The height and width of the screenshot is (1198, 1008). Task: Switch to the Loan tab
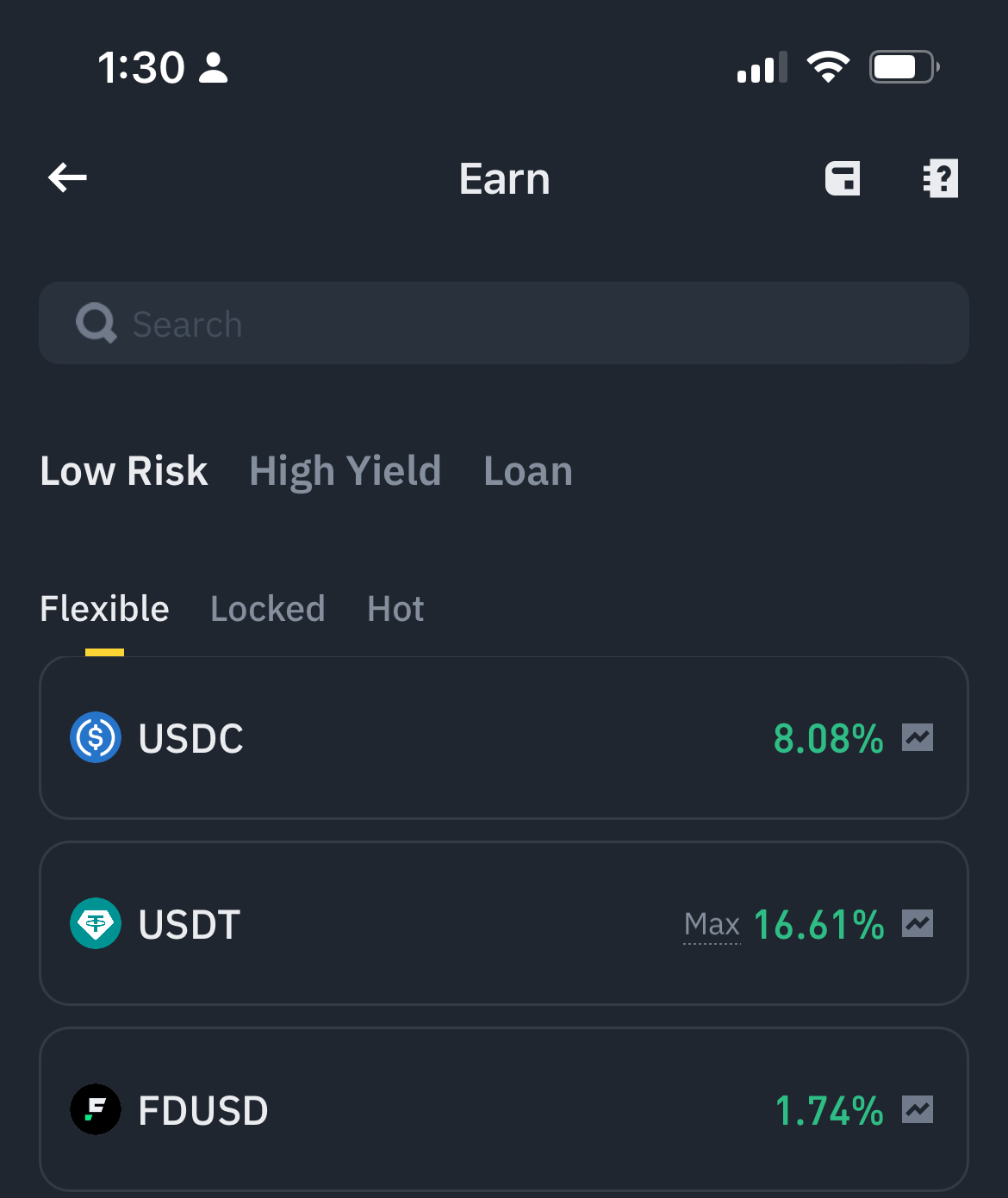pyautogui.click(x=527, y=471)
